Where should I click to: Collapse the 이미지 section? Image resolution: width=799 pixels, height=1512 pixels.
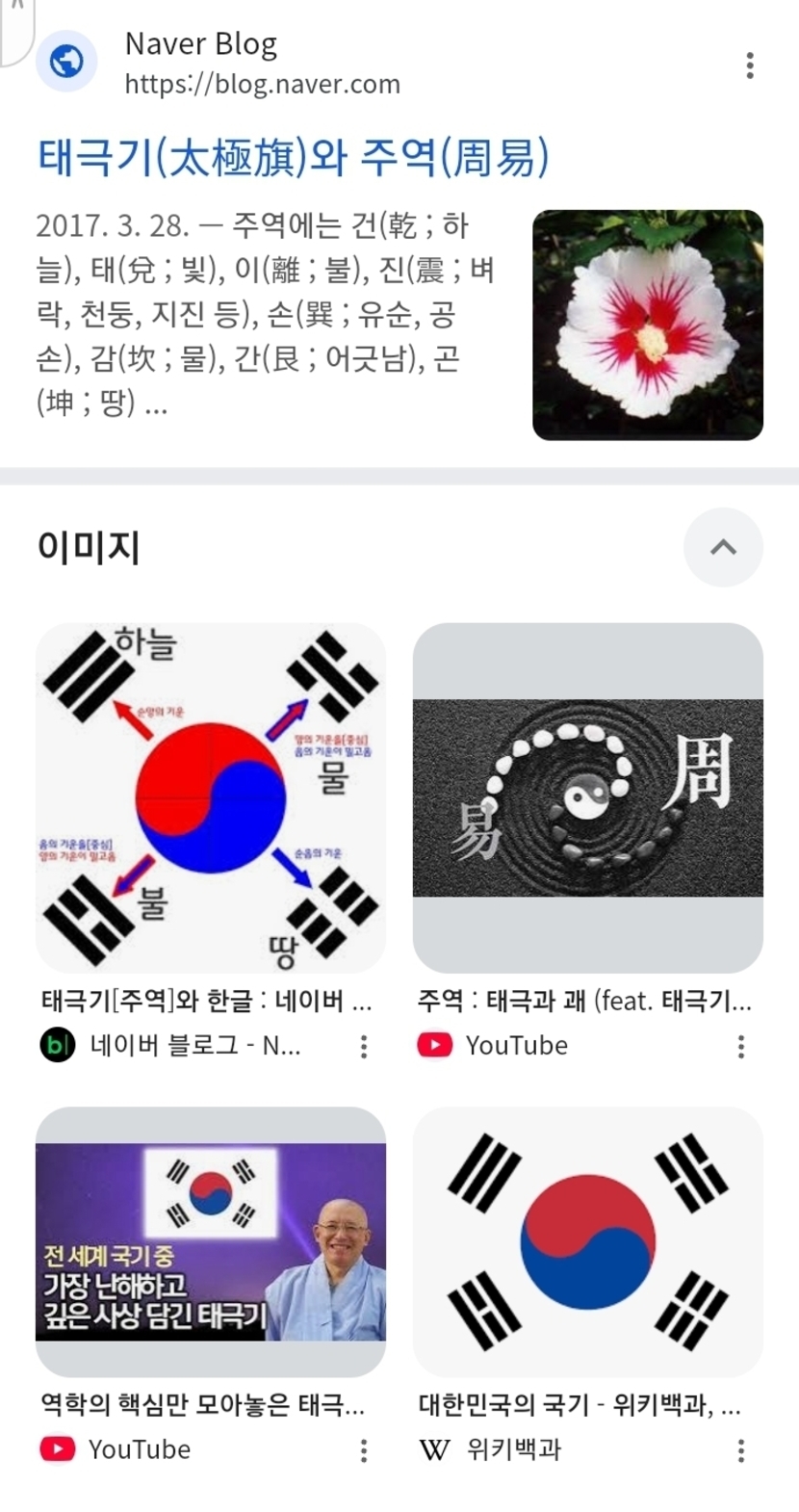coord(722,547)
